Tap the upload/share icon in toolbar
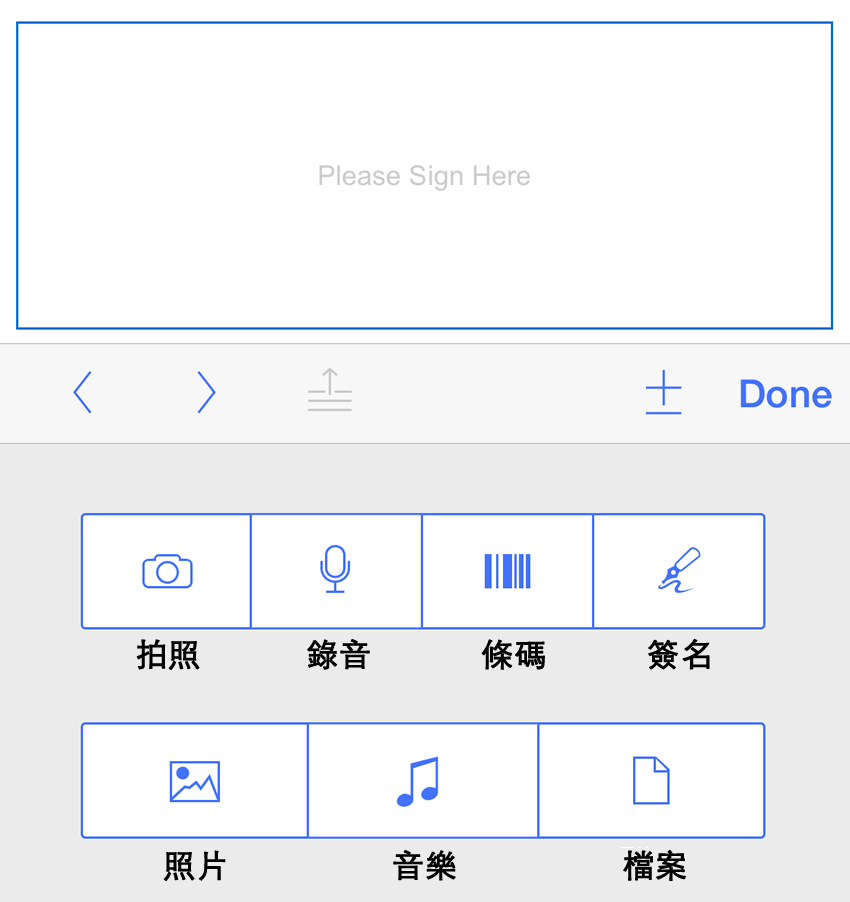The height and width of the screenshot is (902, 850). [329, 392]
